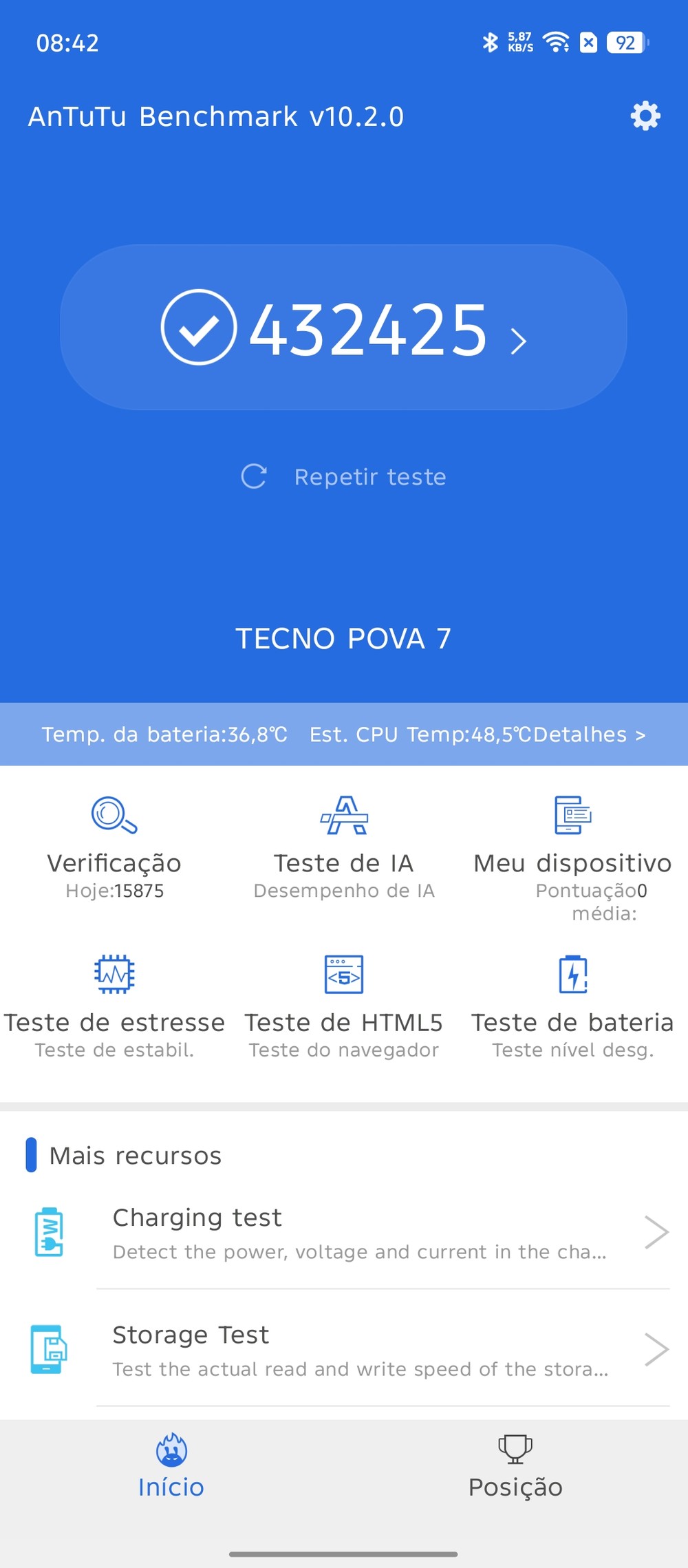The width and height of the screenshot is (688, 1568).
Task: Tap Repetir teste to rerun benchmark
Action: pos(344,476)
